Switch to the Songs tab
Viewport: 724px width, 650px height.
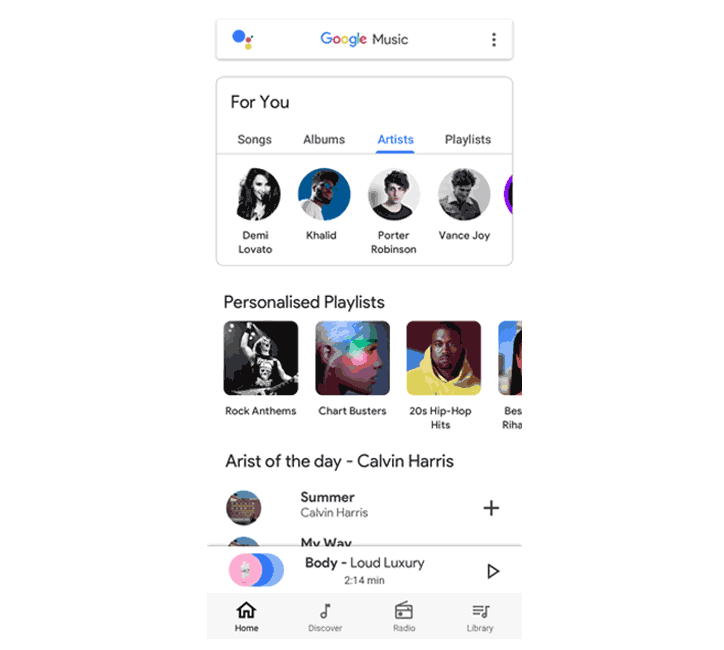click(254, 140)
